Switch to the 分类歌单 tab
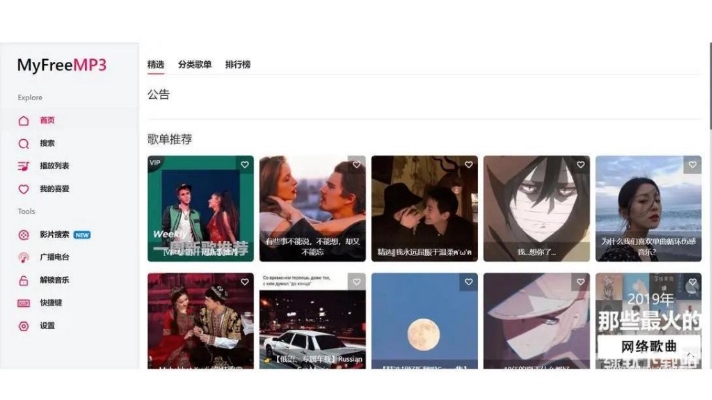This screenshot has width=712, height=400. [x=195, y=64]
